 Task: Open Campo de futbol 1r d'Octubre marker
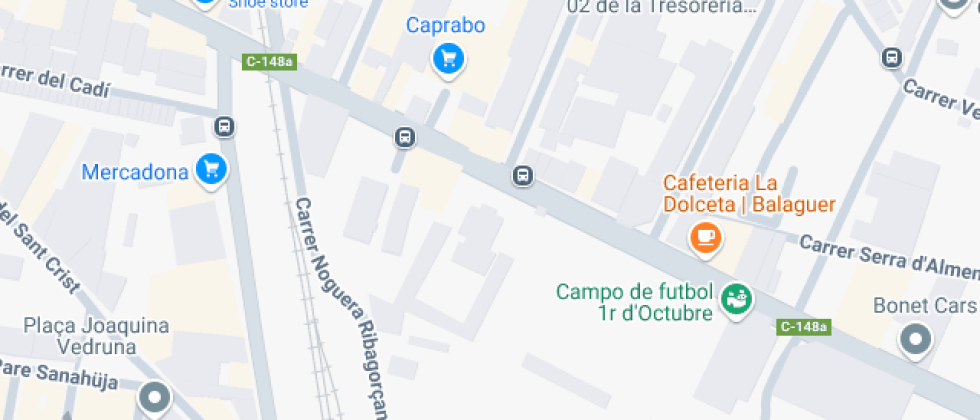tap(737, 300)
